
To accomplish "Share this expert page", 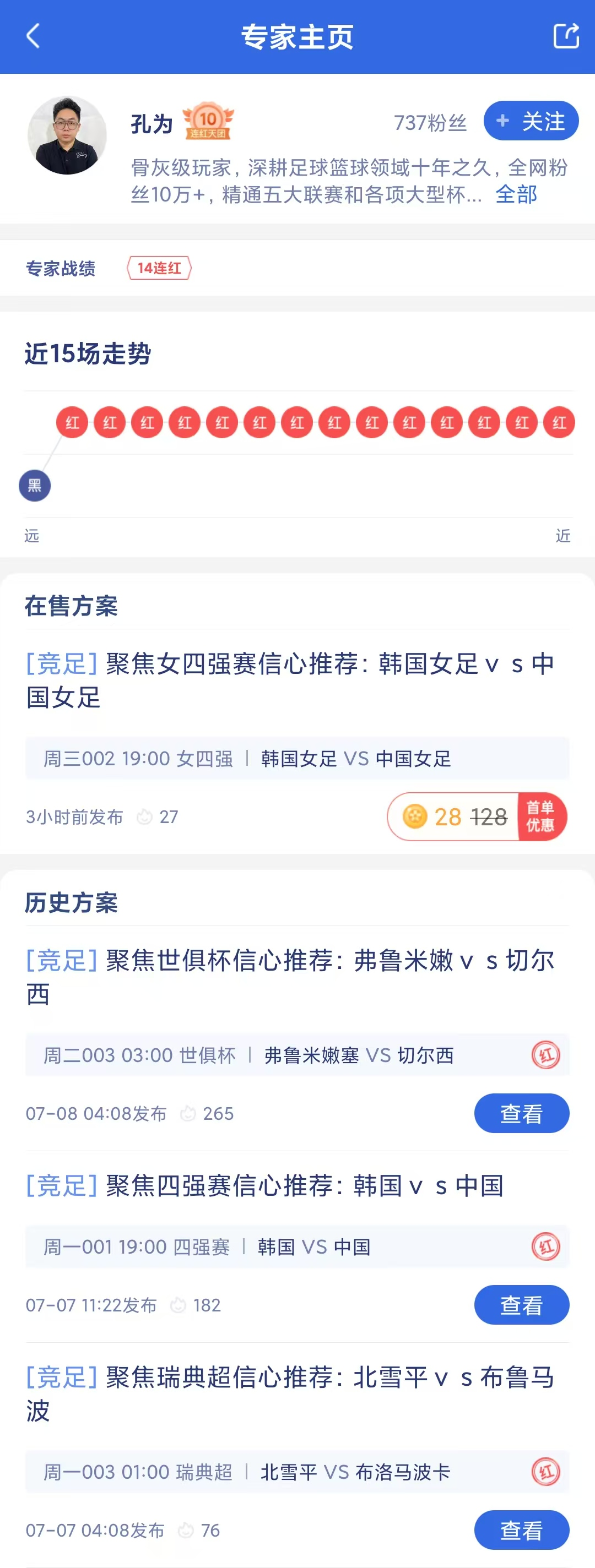I will tap(565, 36).
